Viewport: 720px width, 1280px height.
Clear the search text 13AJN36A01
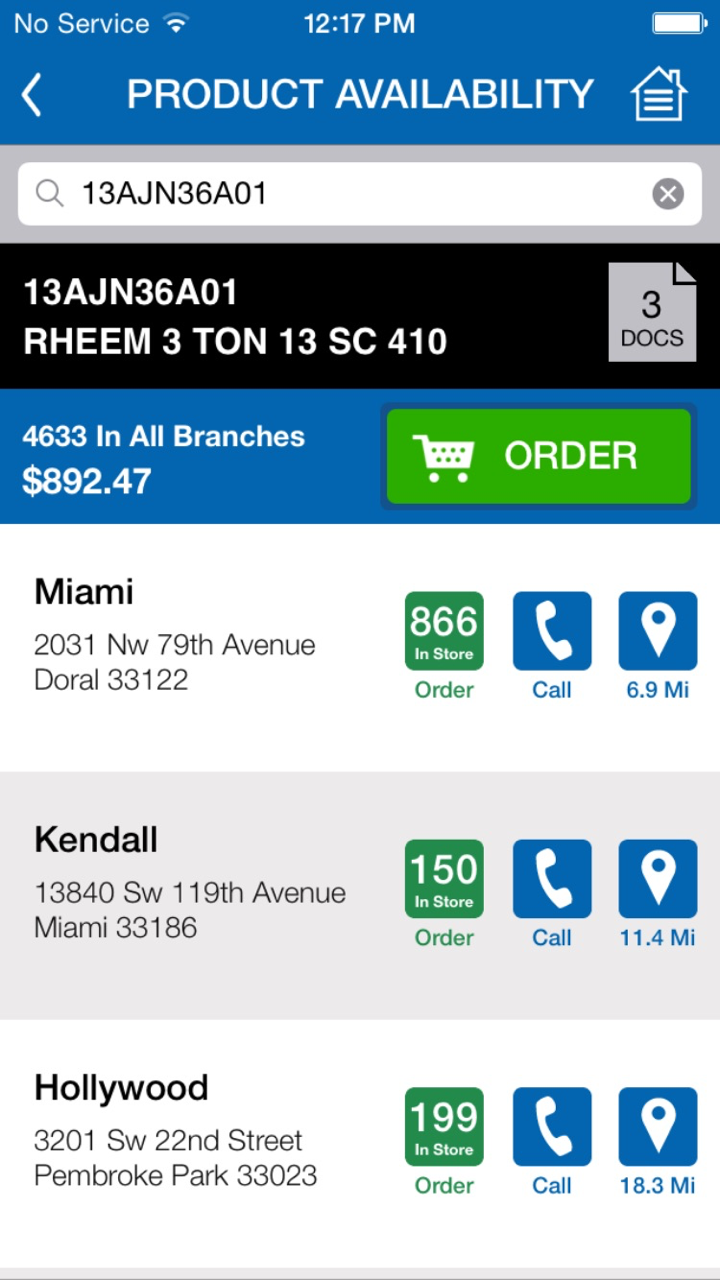(668, 193)
